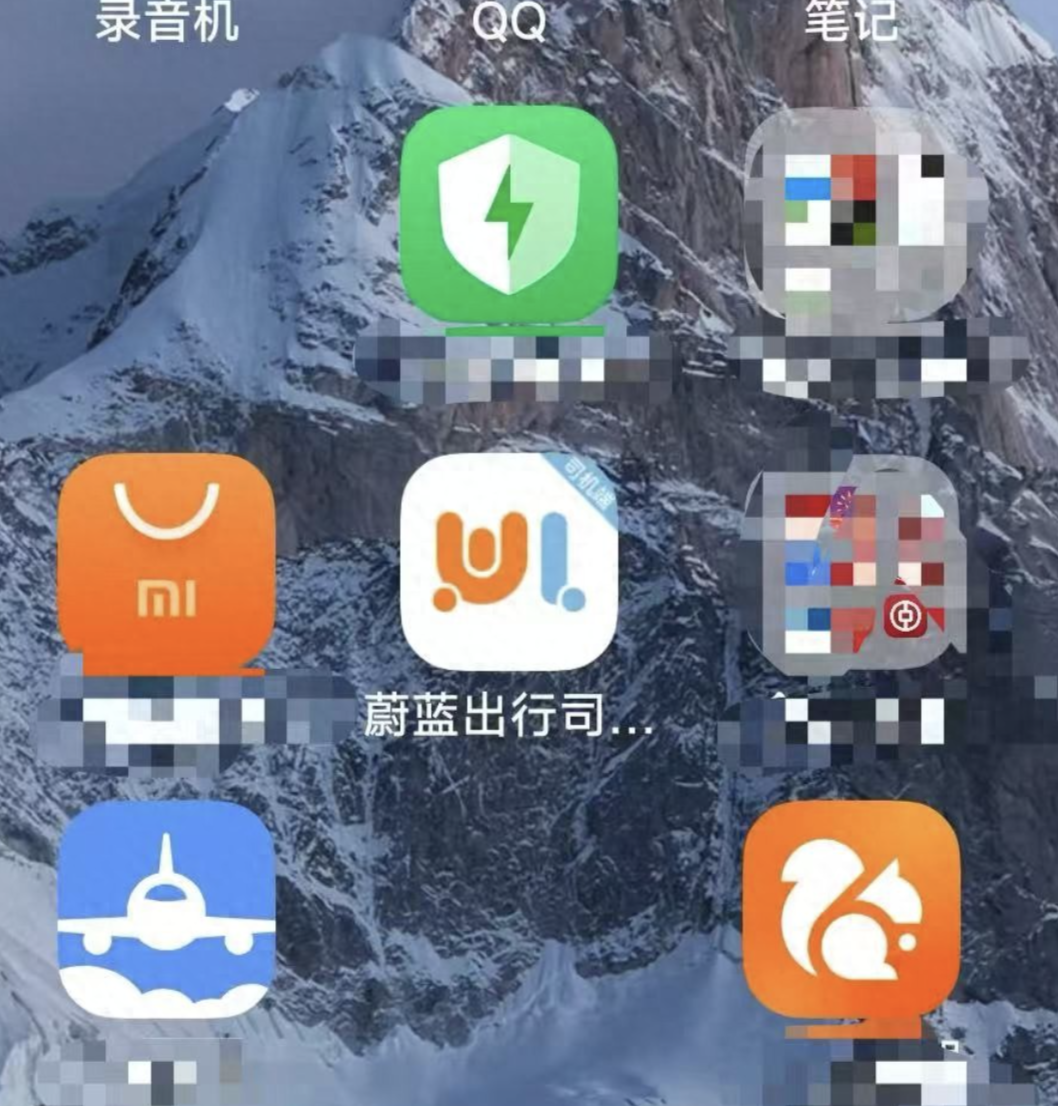Image resolution: width=1058 pixels, height=1106 pixels.
Task: Open the green lightning shield app
Action: pyautogui.click(x=509, y=215)
